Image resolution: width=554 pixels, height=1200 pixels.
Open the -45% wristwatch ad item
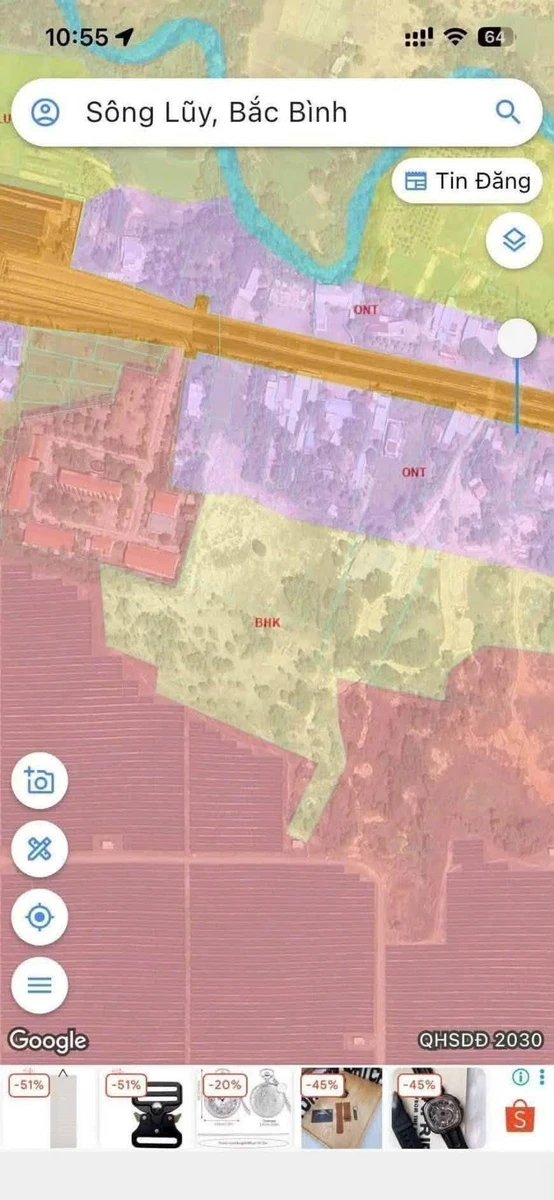coord(439,1109)
